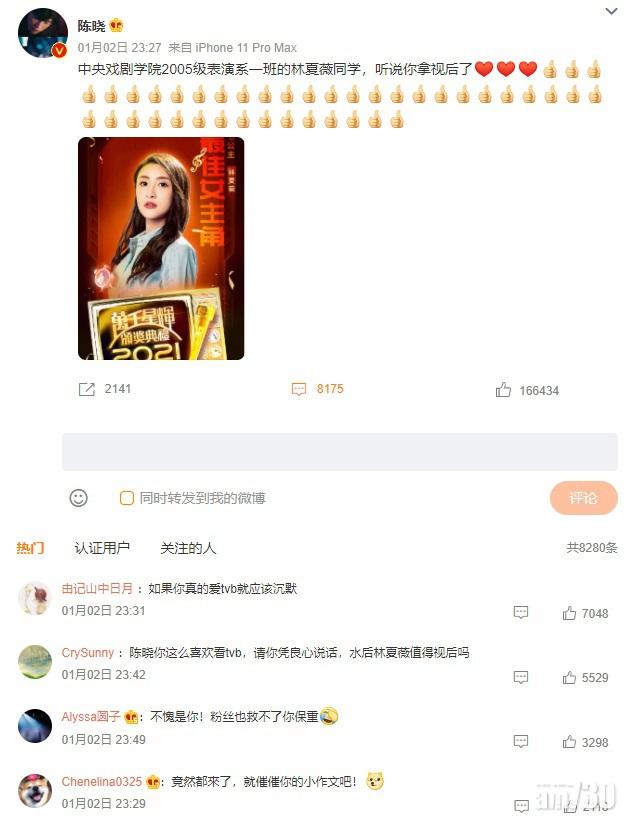Open the 最佳女主角 poster image

pos(161,248)
